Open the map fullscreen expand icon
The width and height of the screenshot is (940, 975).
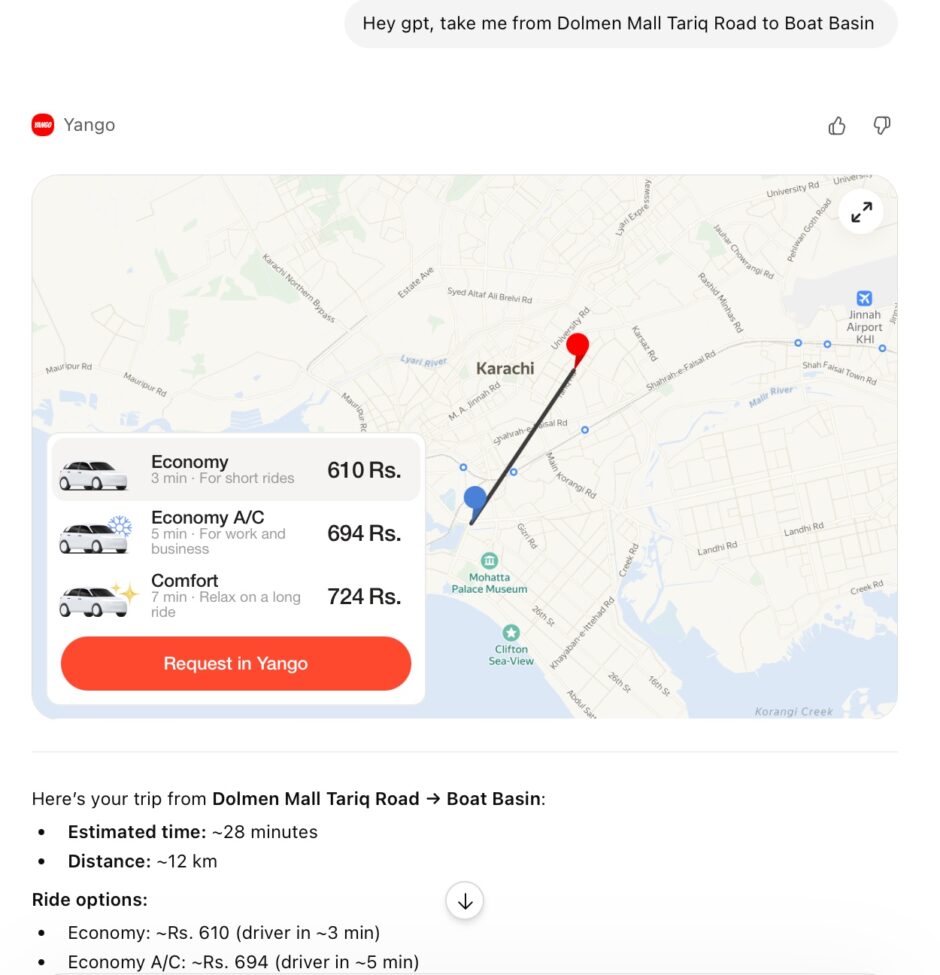point(861,212)
